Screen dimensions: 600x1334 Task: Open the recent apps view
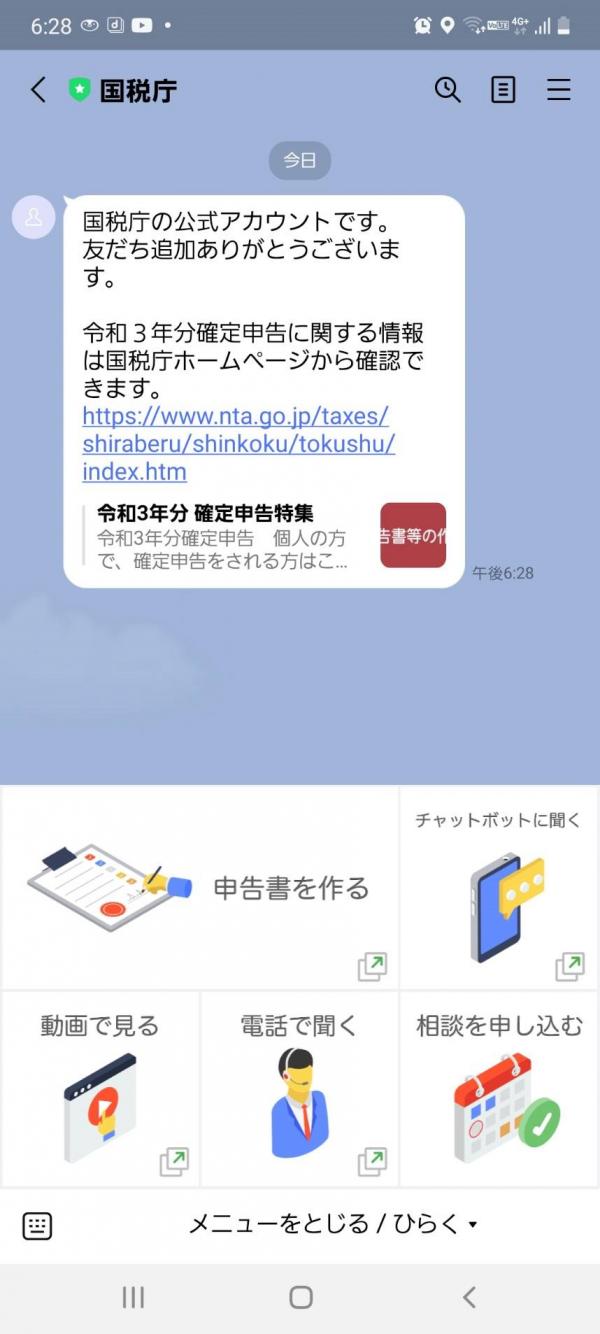pos(133,1297)
